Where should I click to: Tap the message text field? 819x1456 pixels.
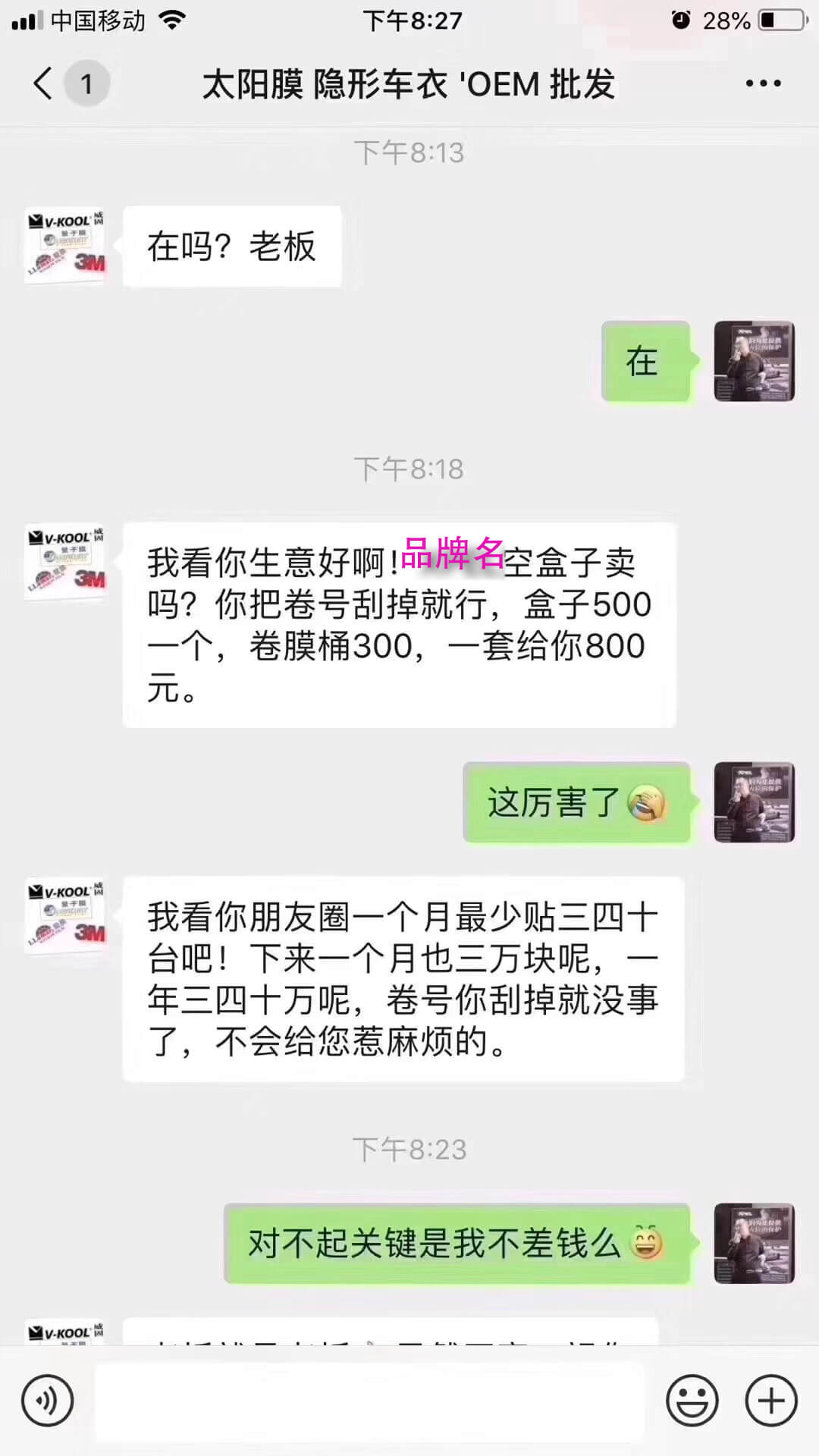369,1401
